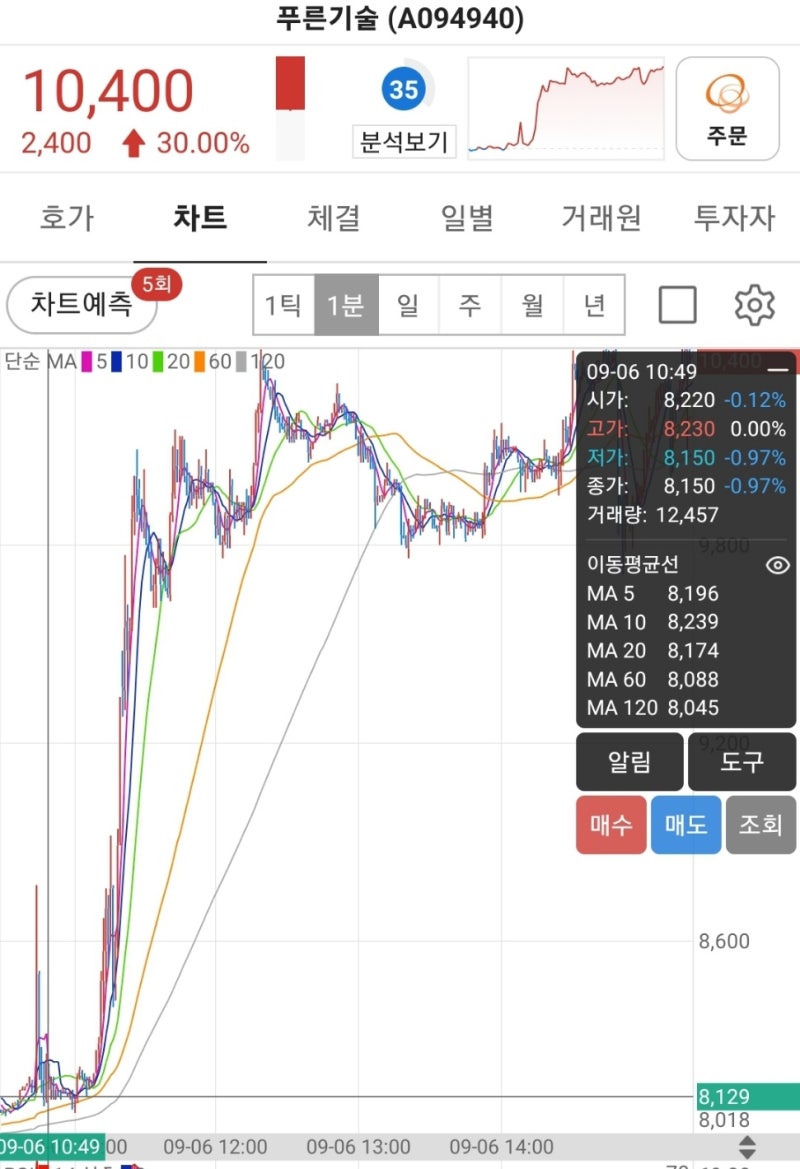Open the 거래원 tab
This screenshot has height=1169, width=800.
click(600, 218)
